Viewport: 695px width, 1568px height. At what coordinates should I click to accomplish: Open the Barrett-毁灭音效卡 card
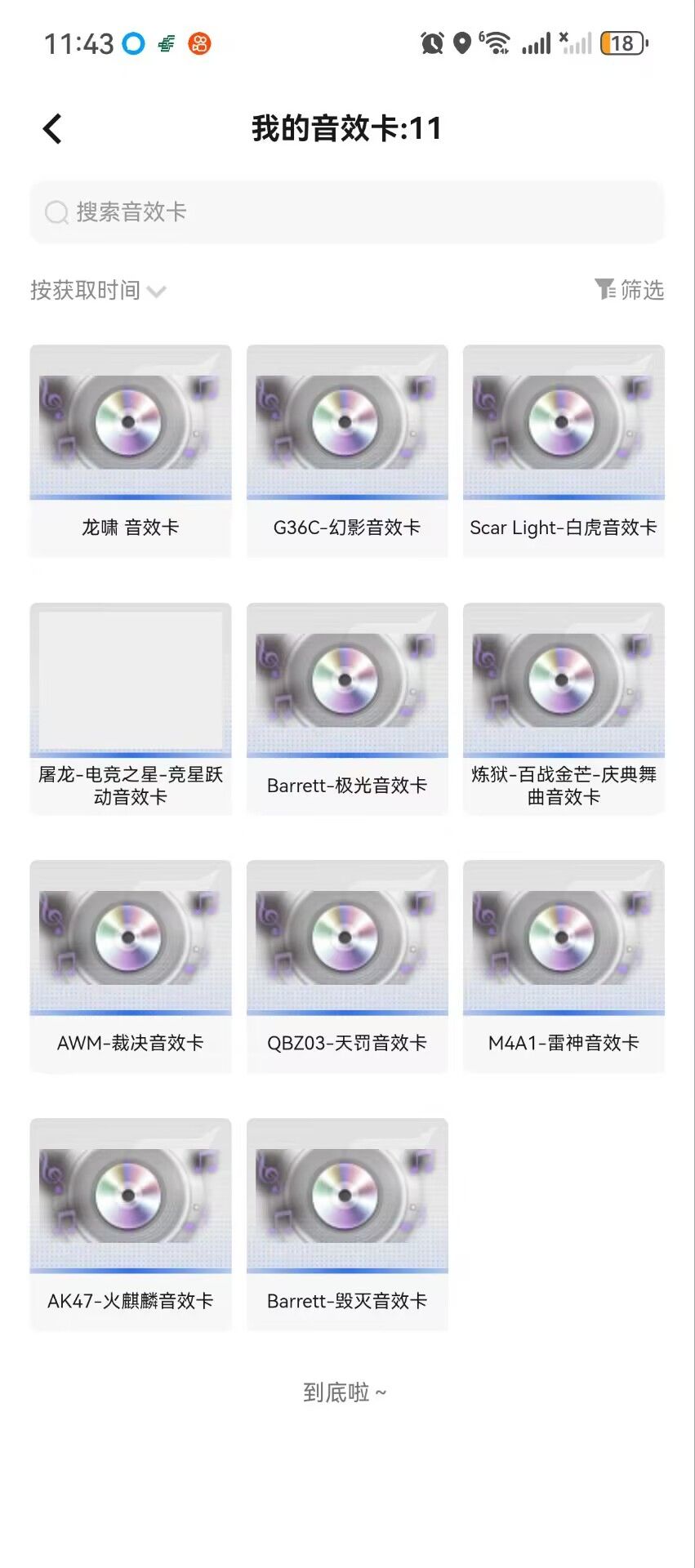pos(347,1223)
